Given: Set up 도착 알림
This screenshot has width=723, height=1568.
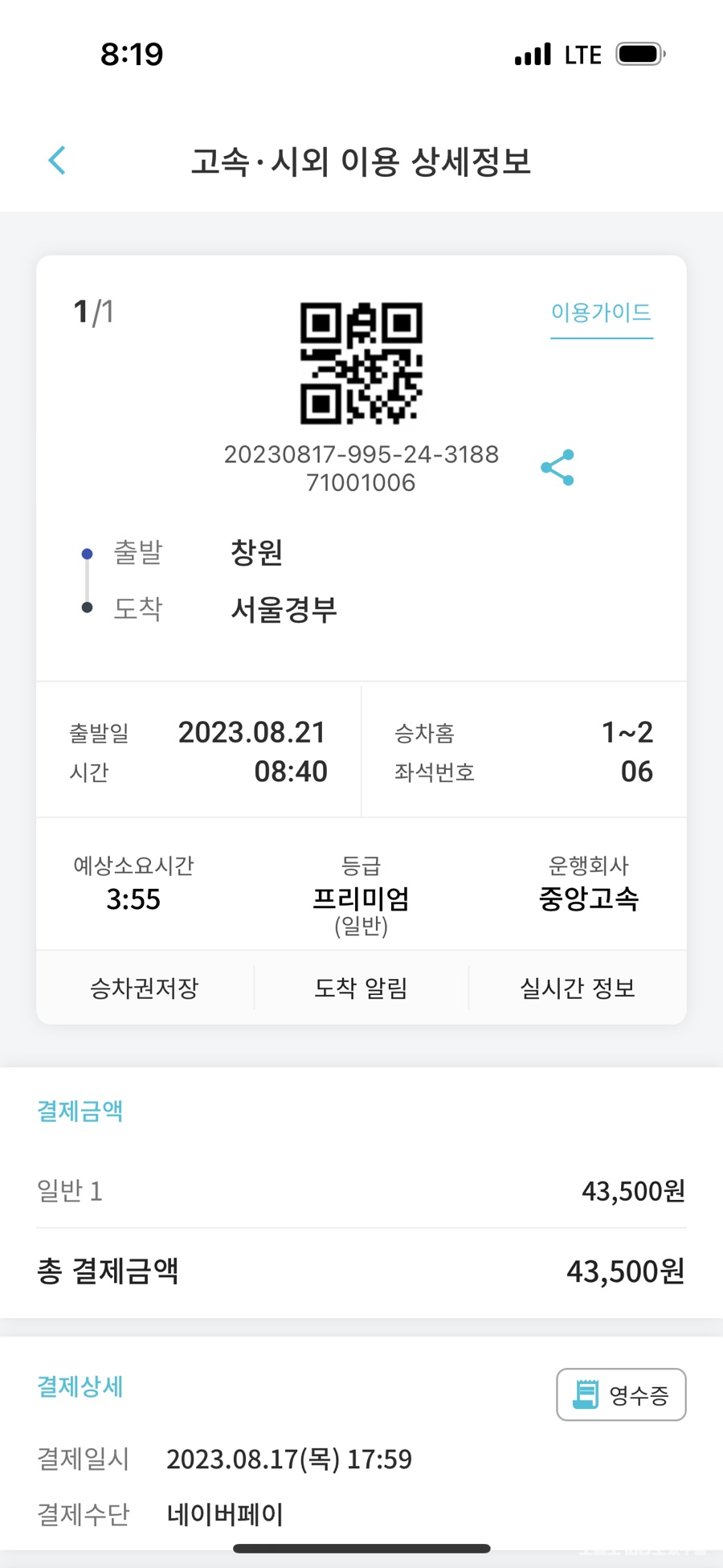Looking at the screenshot, I should [361, 988].
